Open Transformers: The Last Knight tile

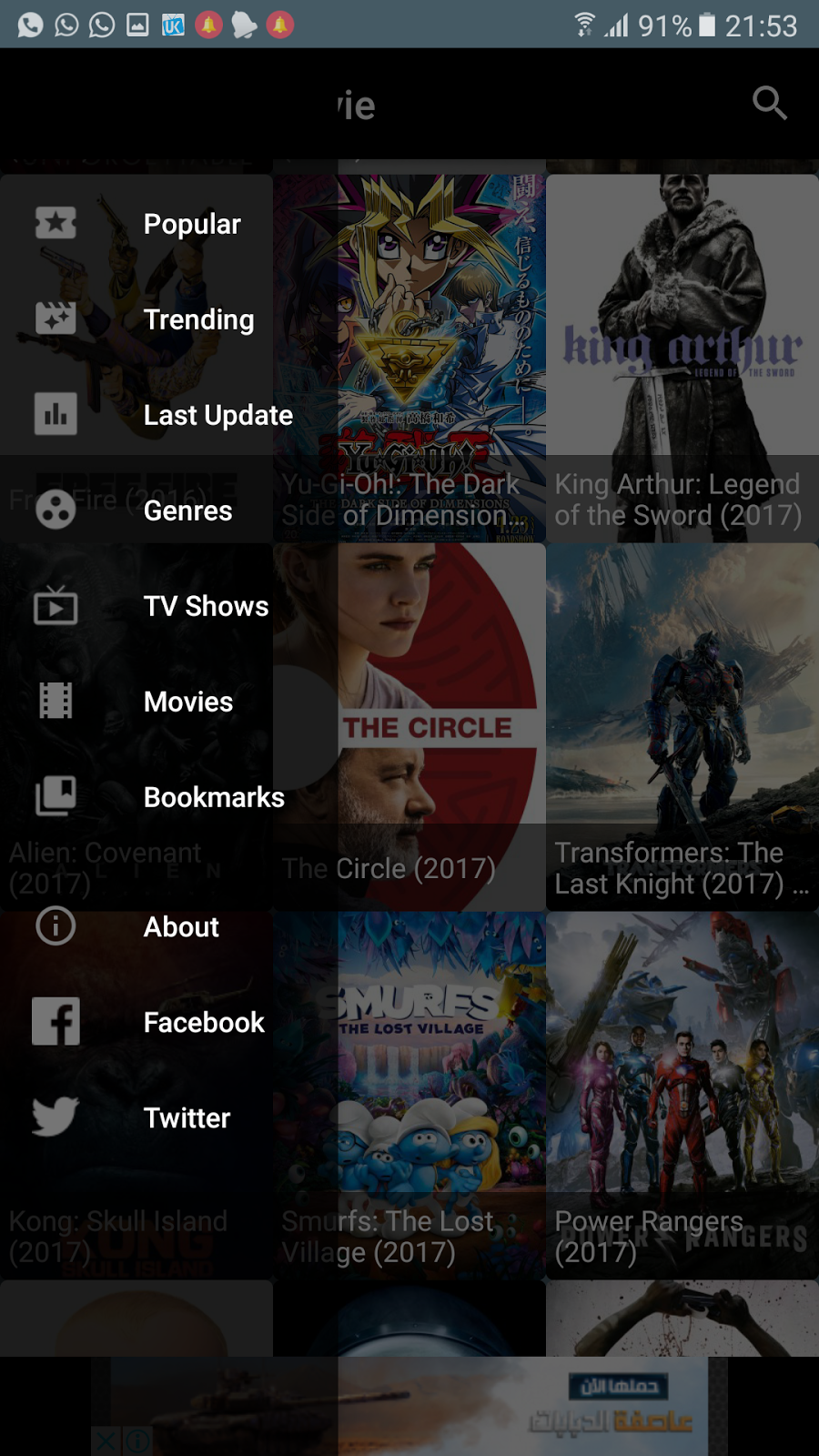[682, 727]
